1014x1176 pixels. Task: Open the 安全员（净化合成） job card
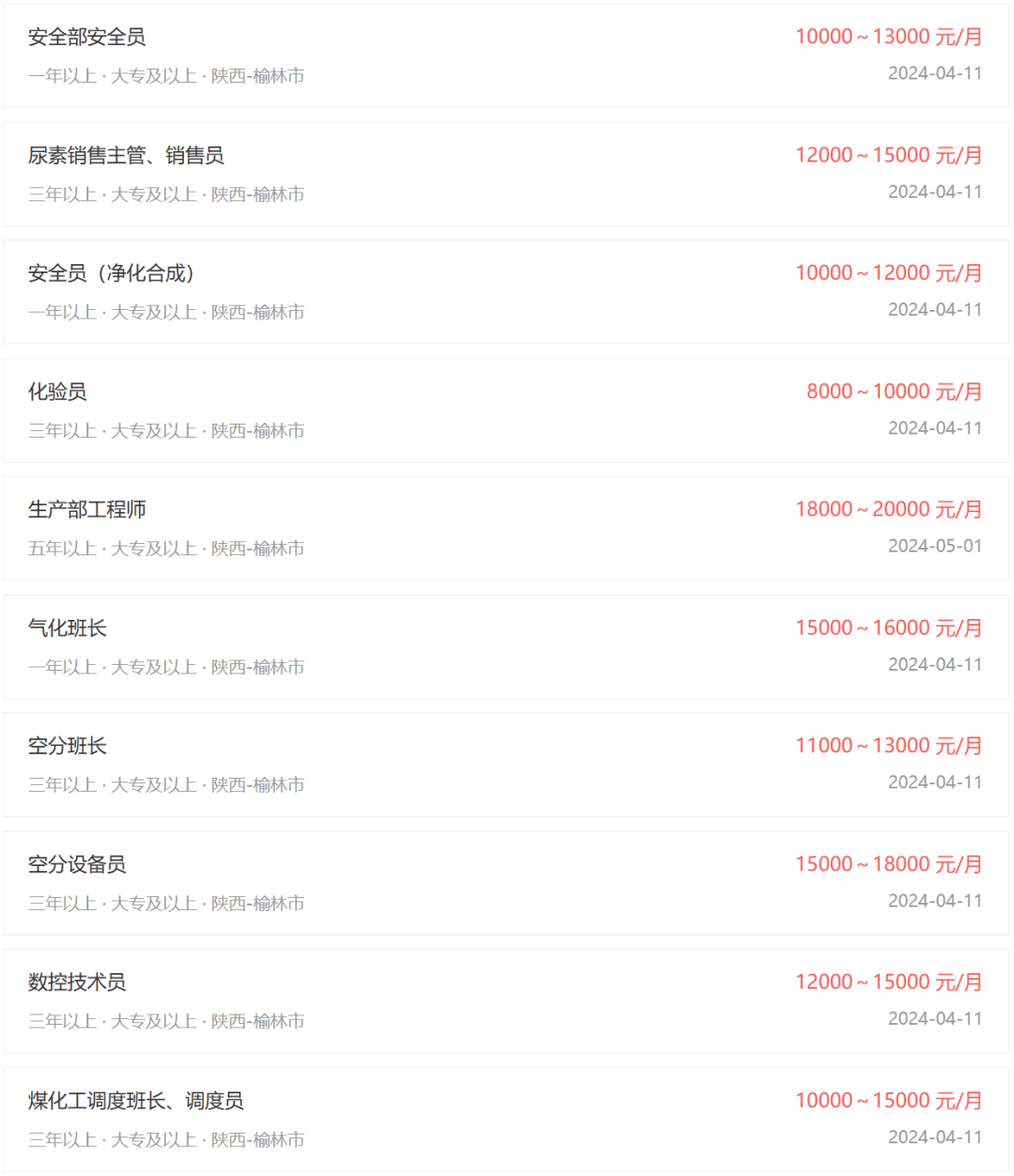[111, 273]
